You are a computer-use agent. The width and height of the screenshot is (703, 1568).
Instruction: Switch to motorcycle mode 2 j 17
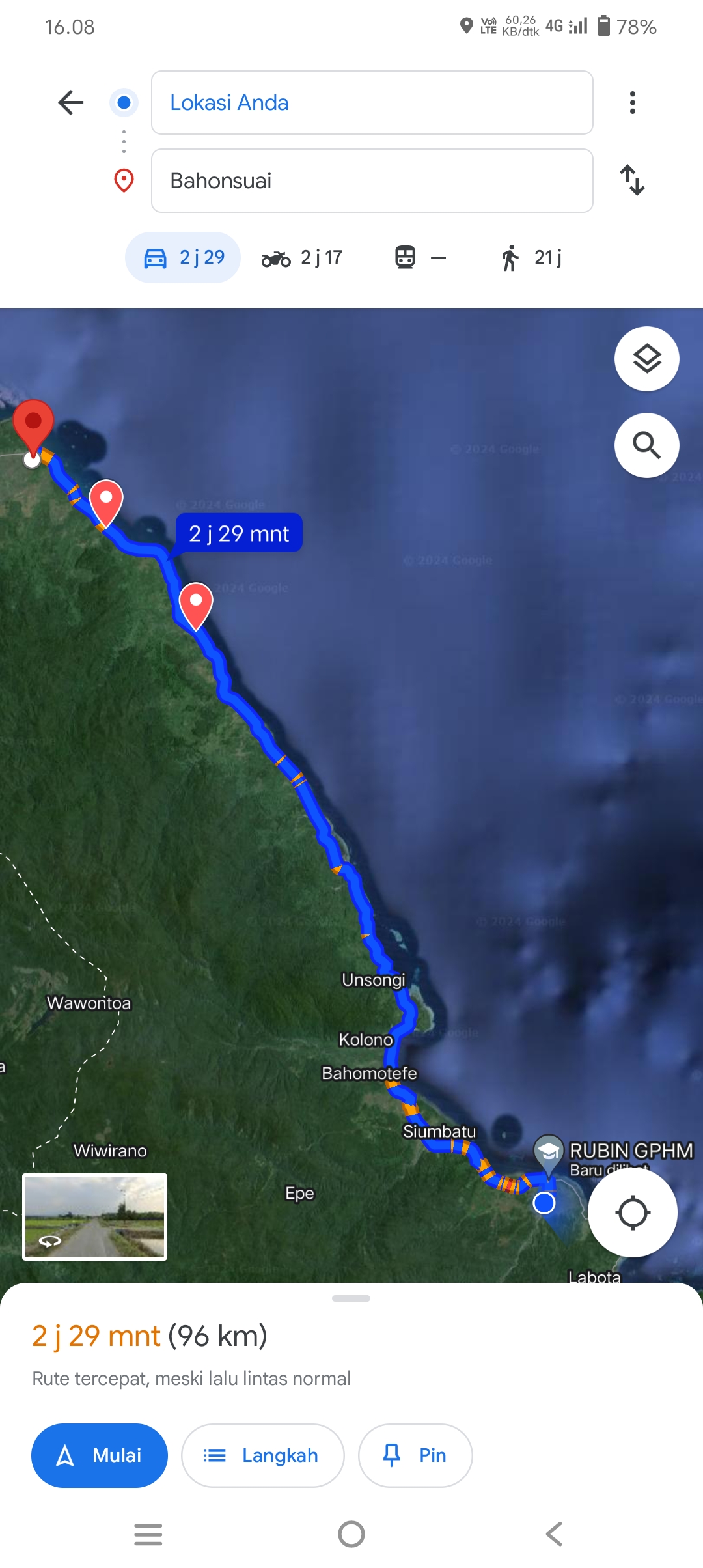301,258
